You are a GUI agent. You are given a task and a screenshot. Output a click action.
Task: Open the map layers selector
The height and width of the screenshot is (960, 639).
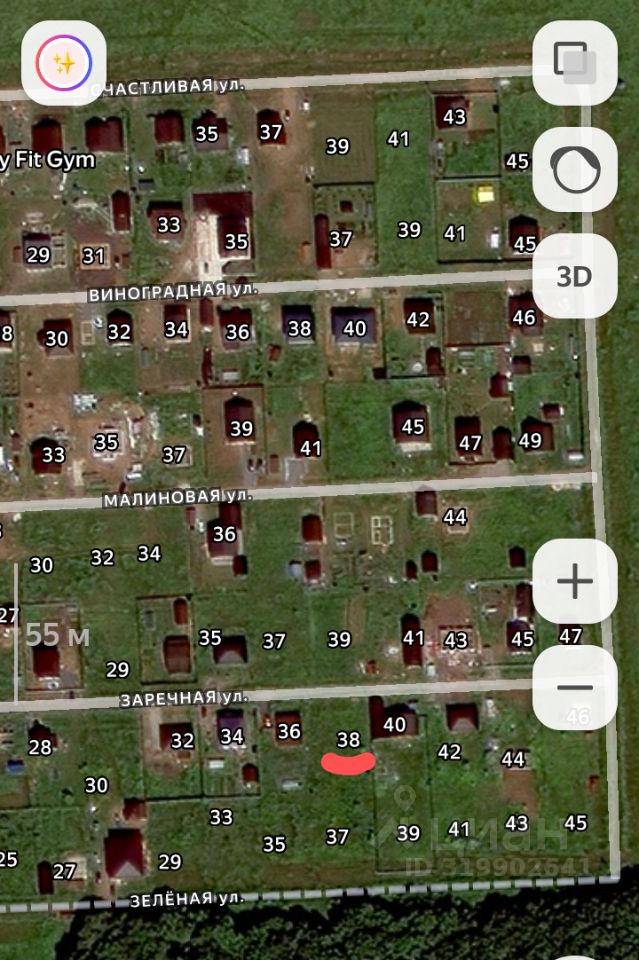(574, 62)
